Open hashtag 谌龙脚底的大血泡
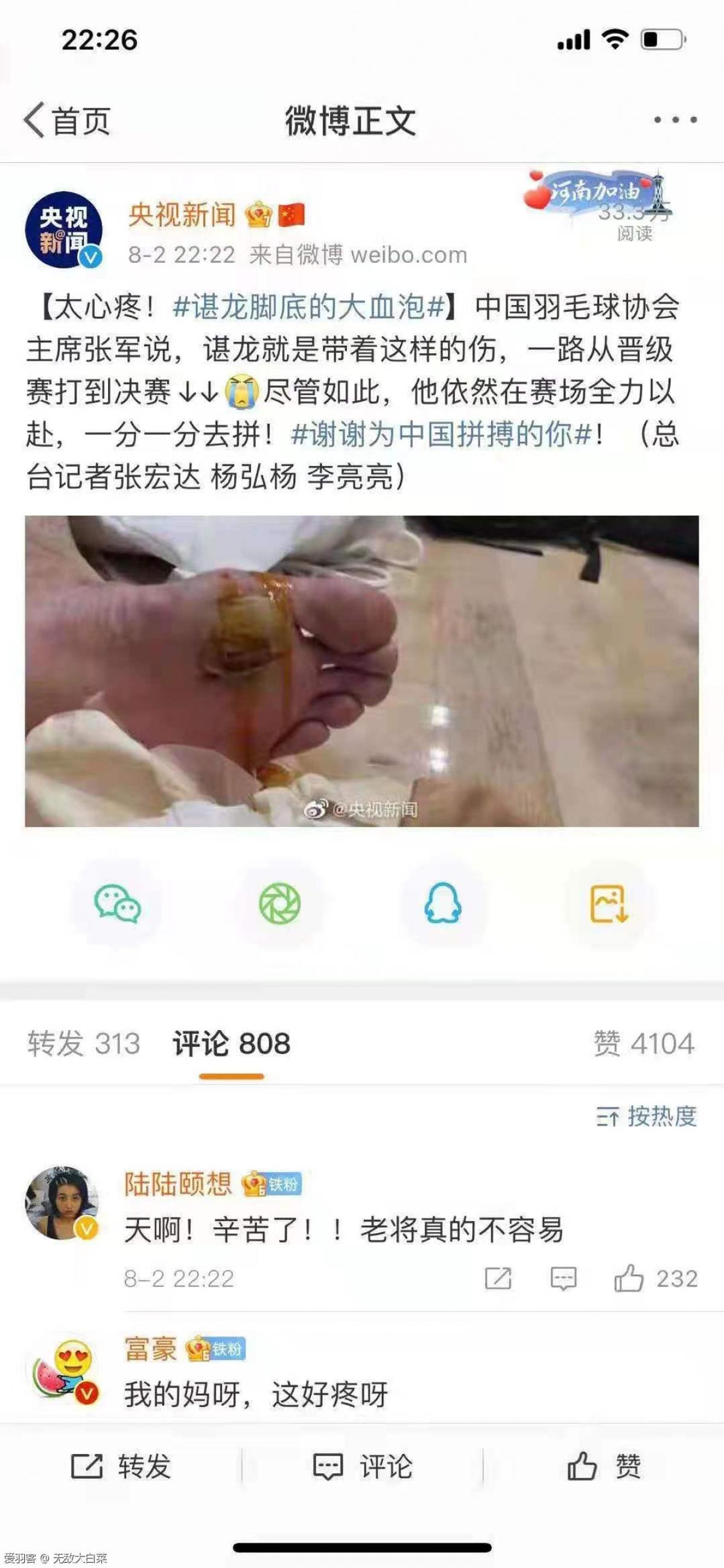Image resolution: width=724 pixels, height=1568 pixels. [308, 308]
